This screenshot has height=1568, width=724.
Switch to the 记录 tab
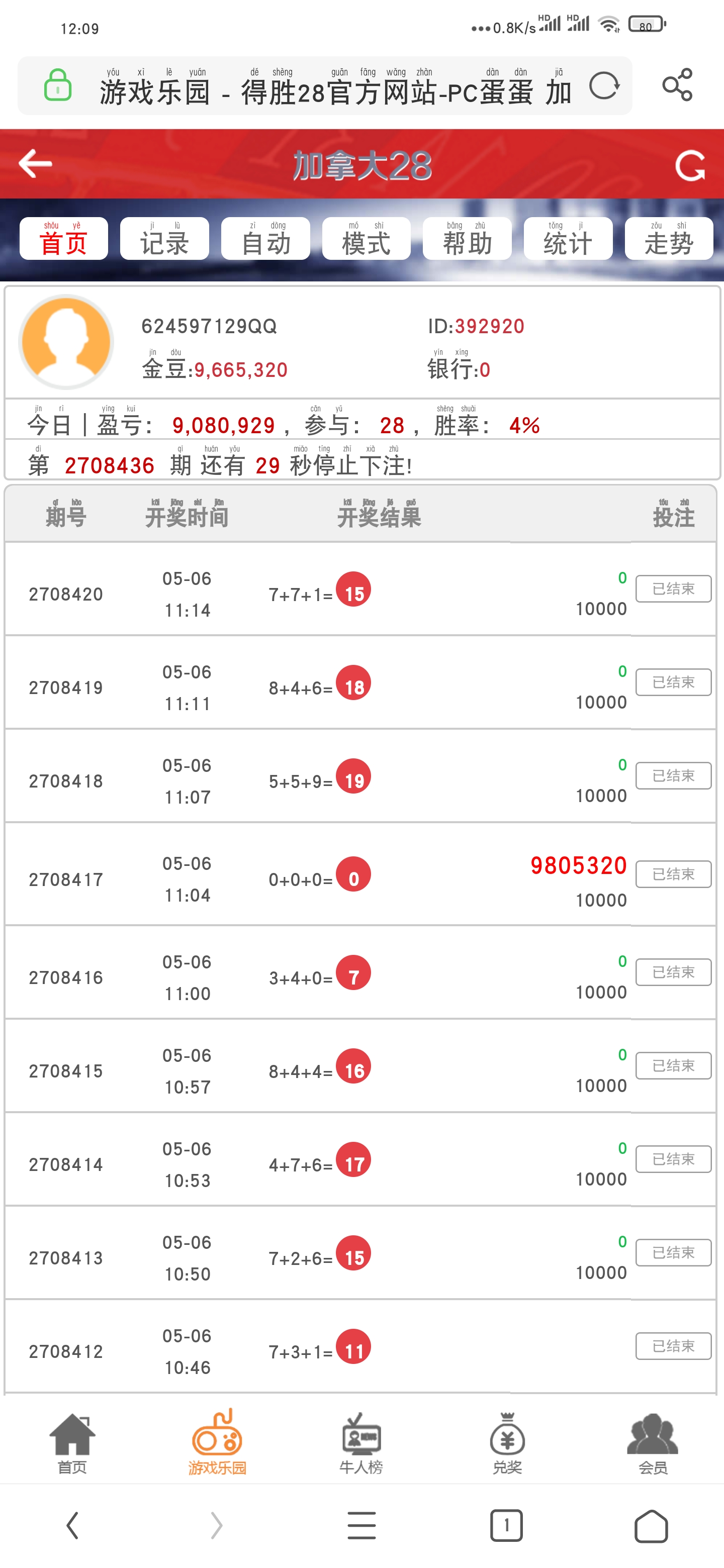[x=165, y=239]
